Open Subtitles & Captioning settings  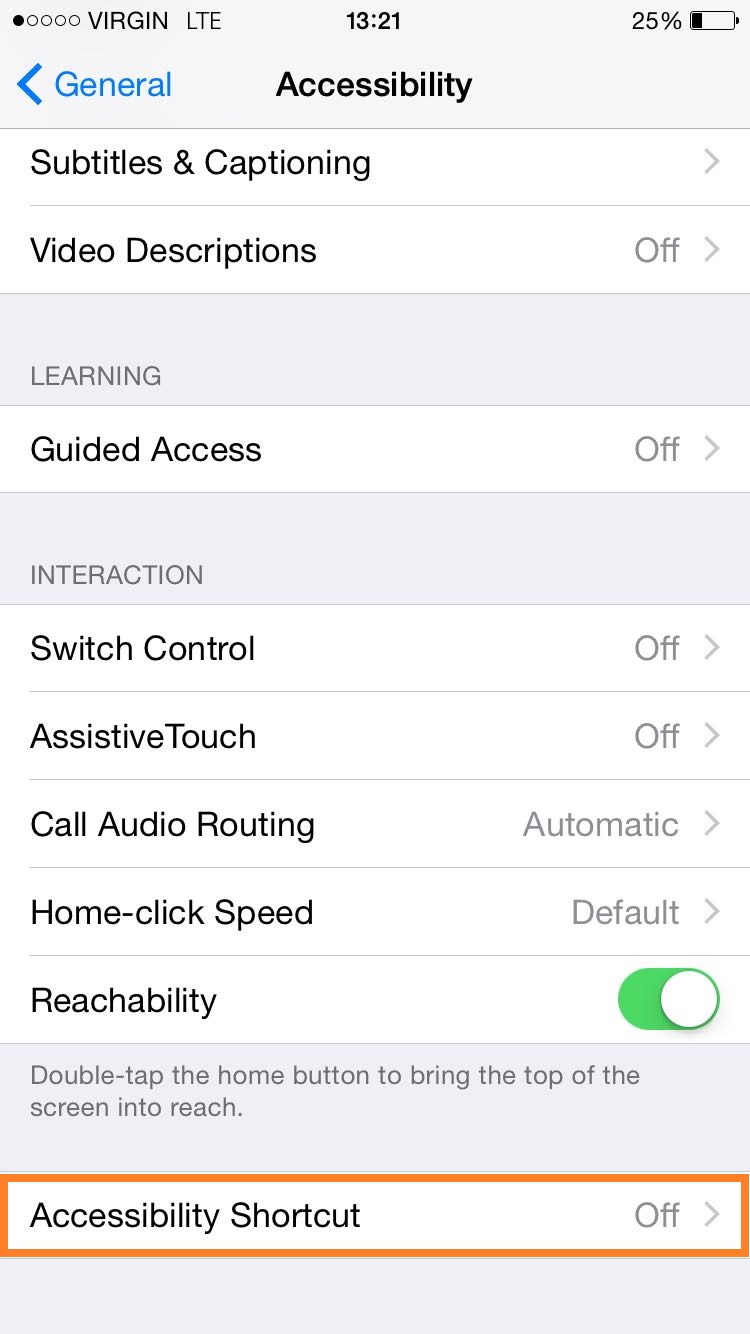click(375, 163)
